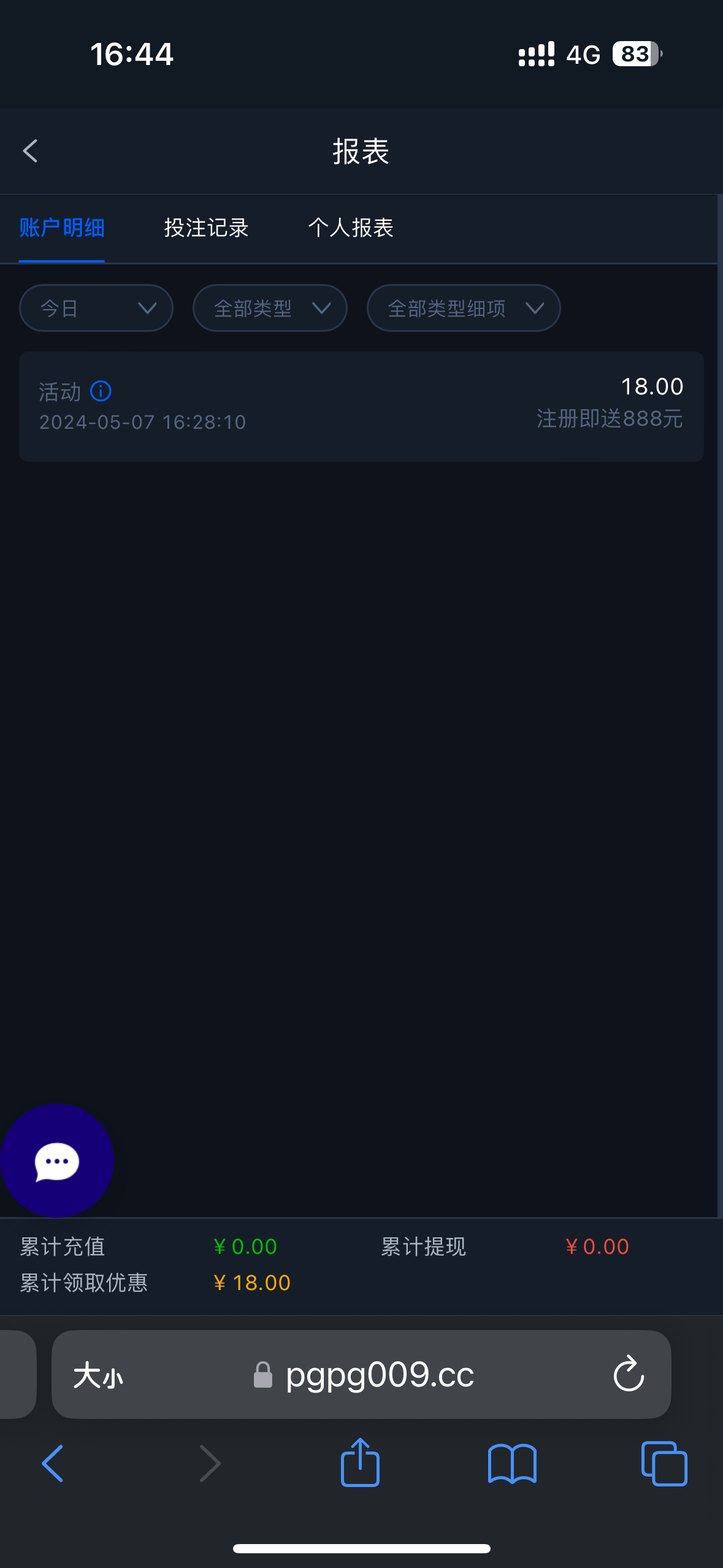Switch to the 个人报表 tab
The width and height of the screenshot is (723, 1568).
(351, 228)
